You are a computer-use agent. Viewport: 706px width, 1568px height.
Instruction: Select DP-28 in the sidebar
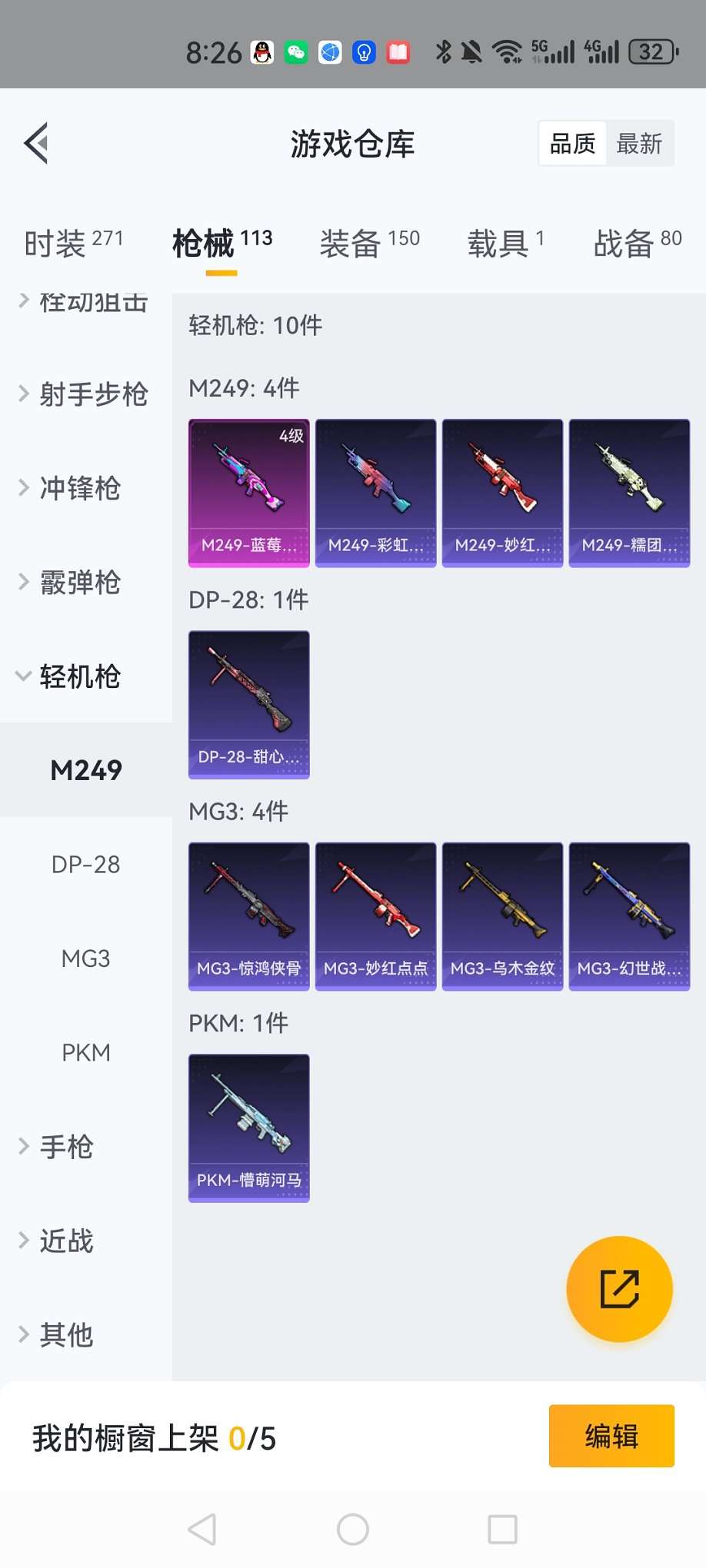point(86,865)
